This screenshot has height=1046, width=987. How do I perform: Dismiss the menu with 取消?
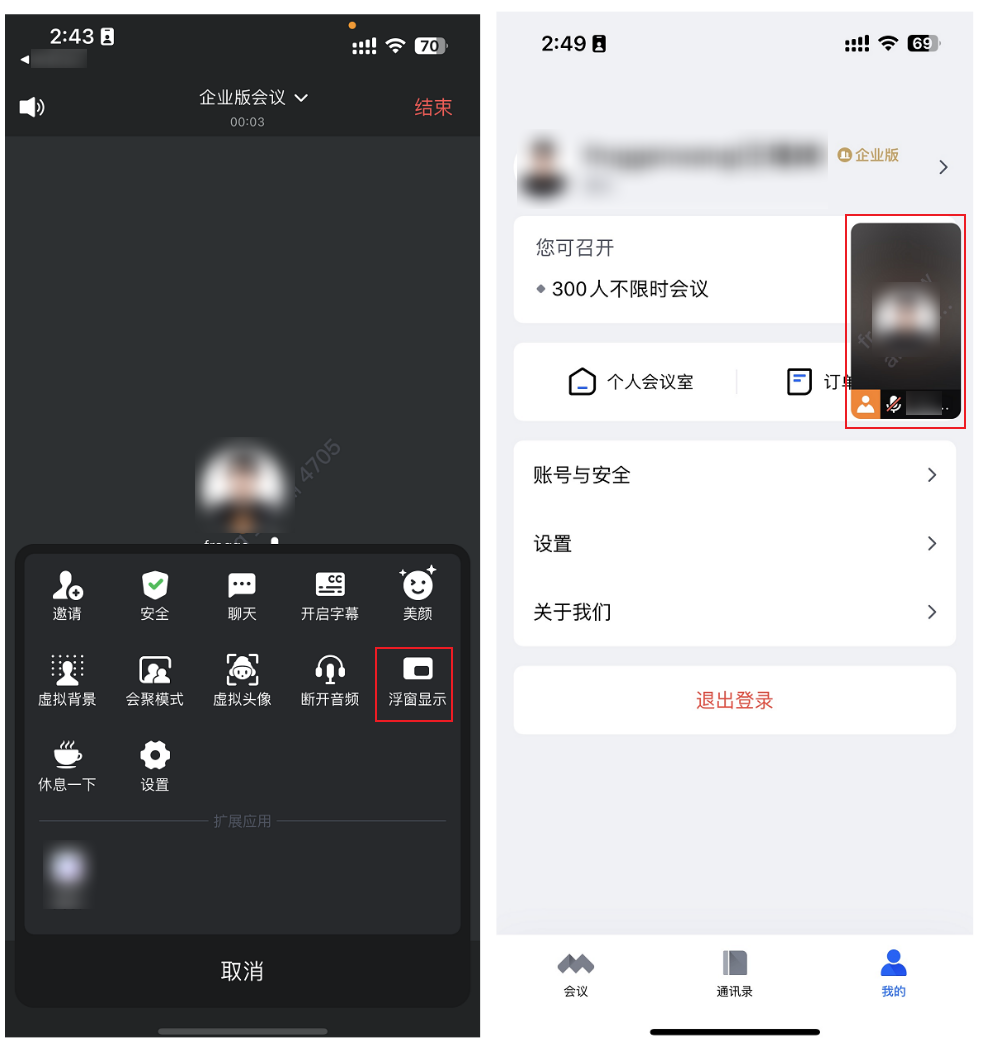242,971
